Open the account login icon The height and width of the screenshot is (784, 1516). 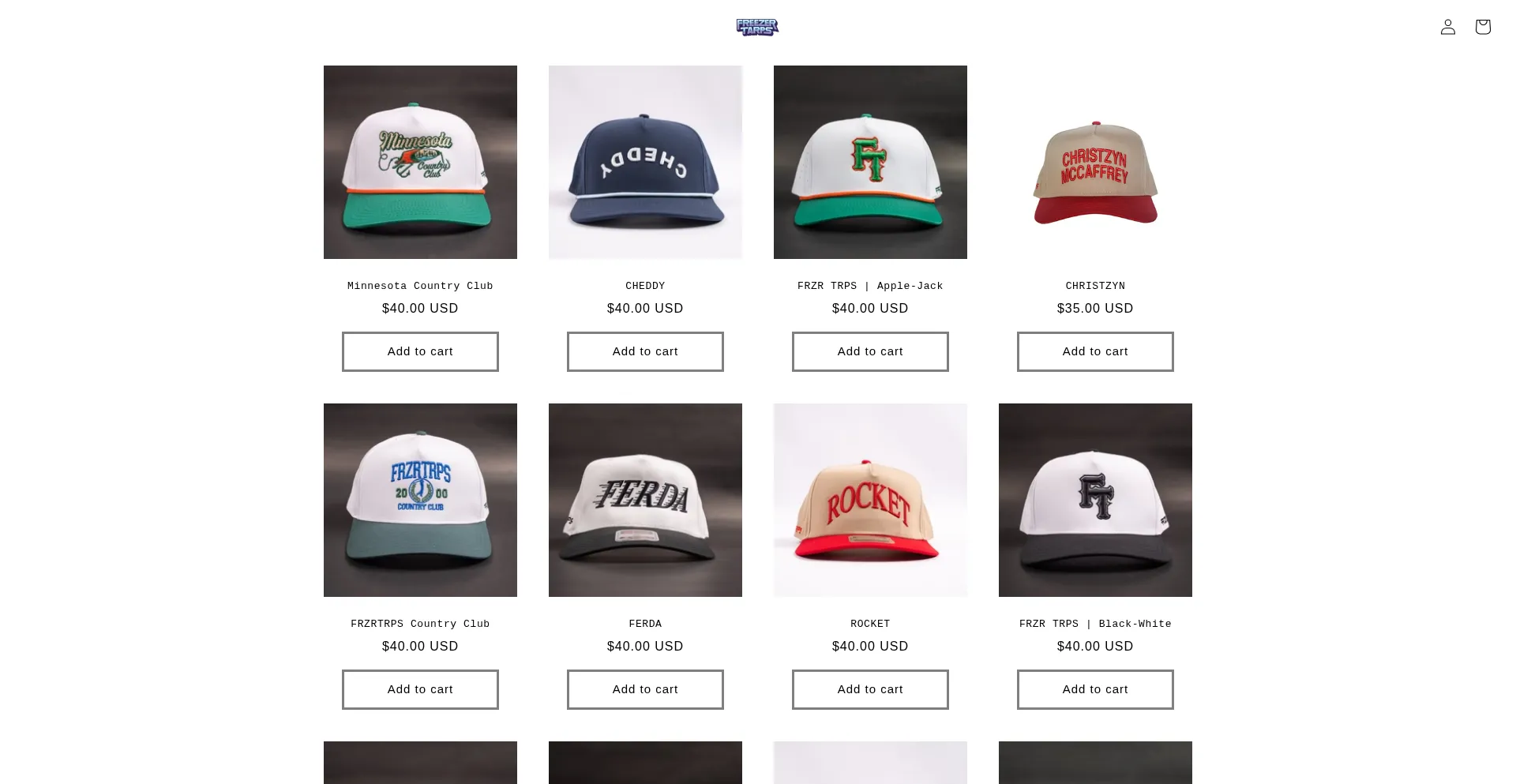click(1447, 27)
